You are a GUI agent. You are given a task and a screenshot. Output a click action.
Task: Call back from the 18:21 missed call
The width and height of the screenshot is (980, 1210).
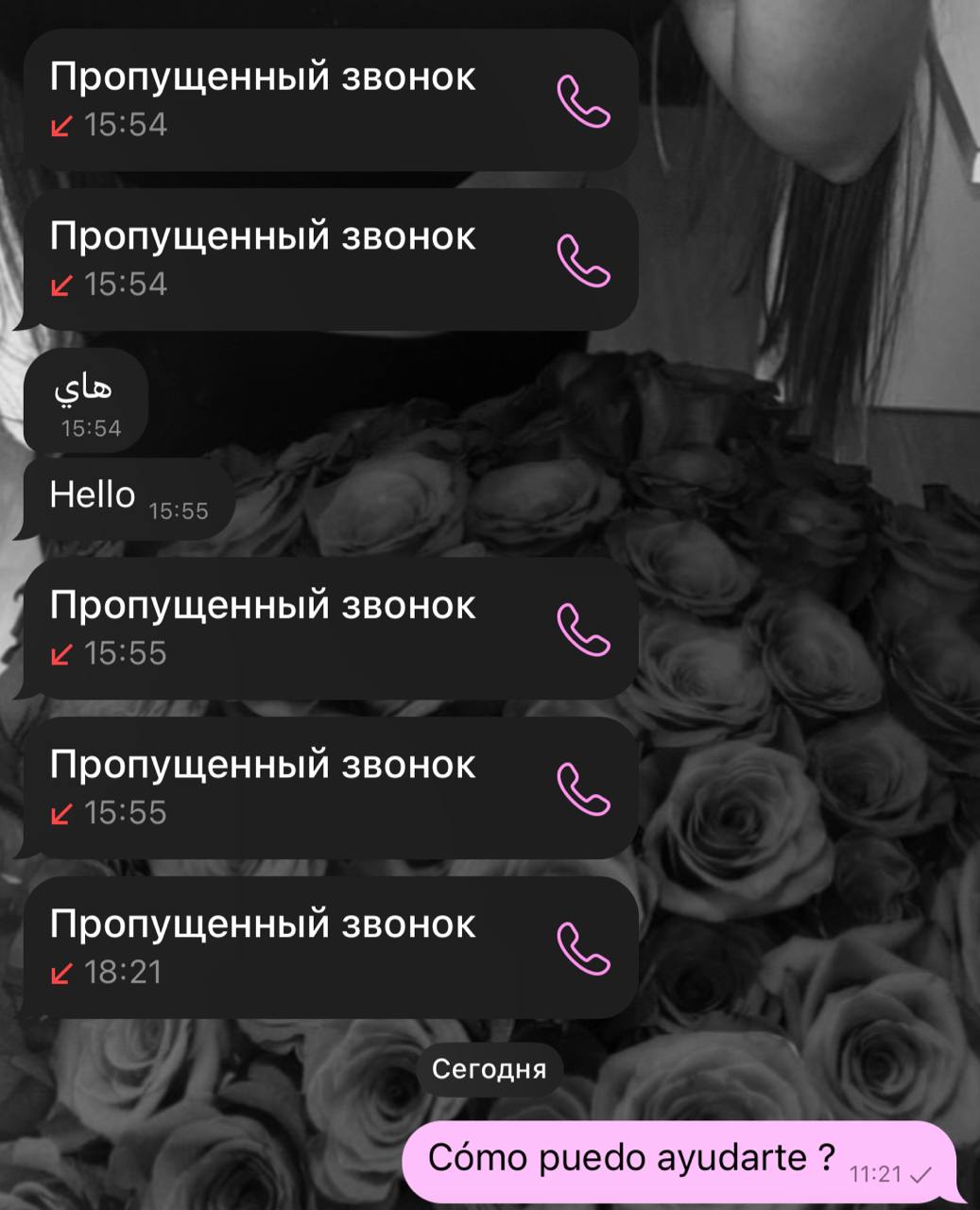[x=583, y=948]
